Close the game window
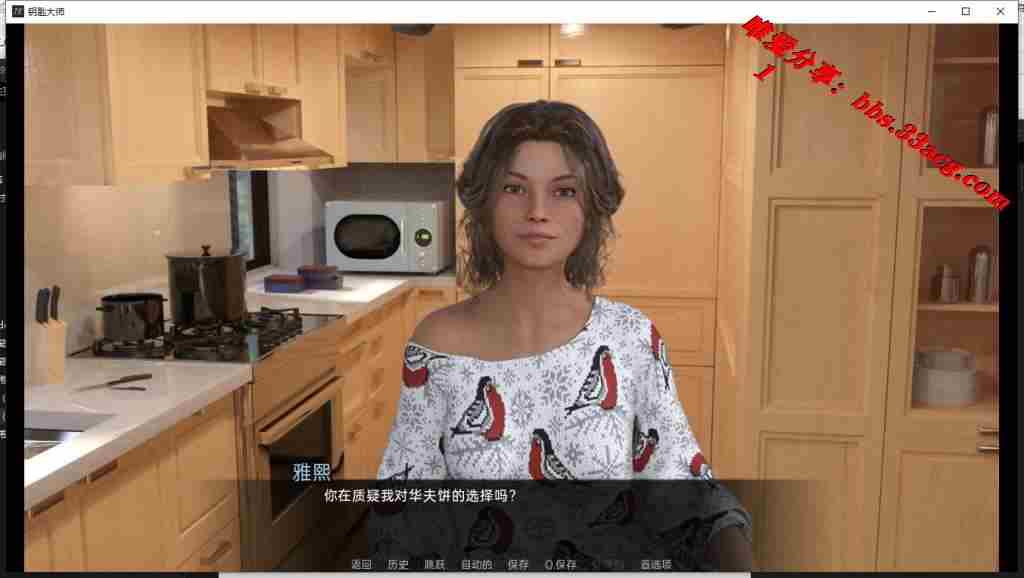1024x578 pixels. 1000,11
